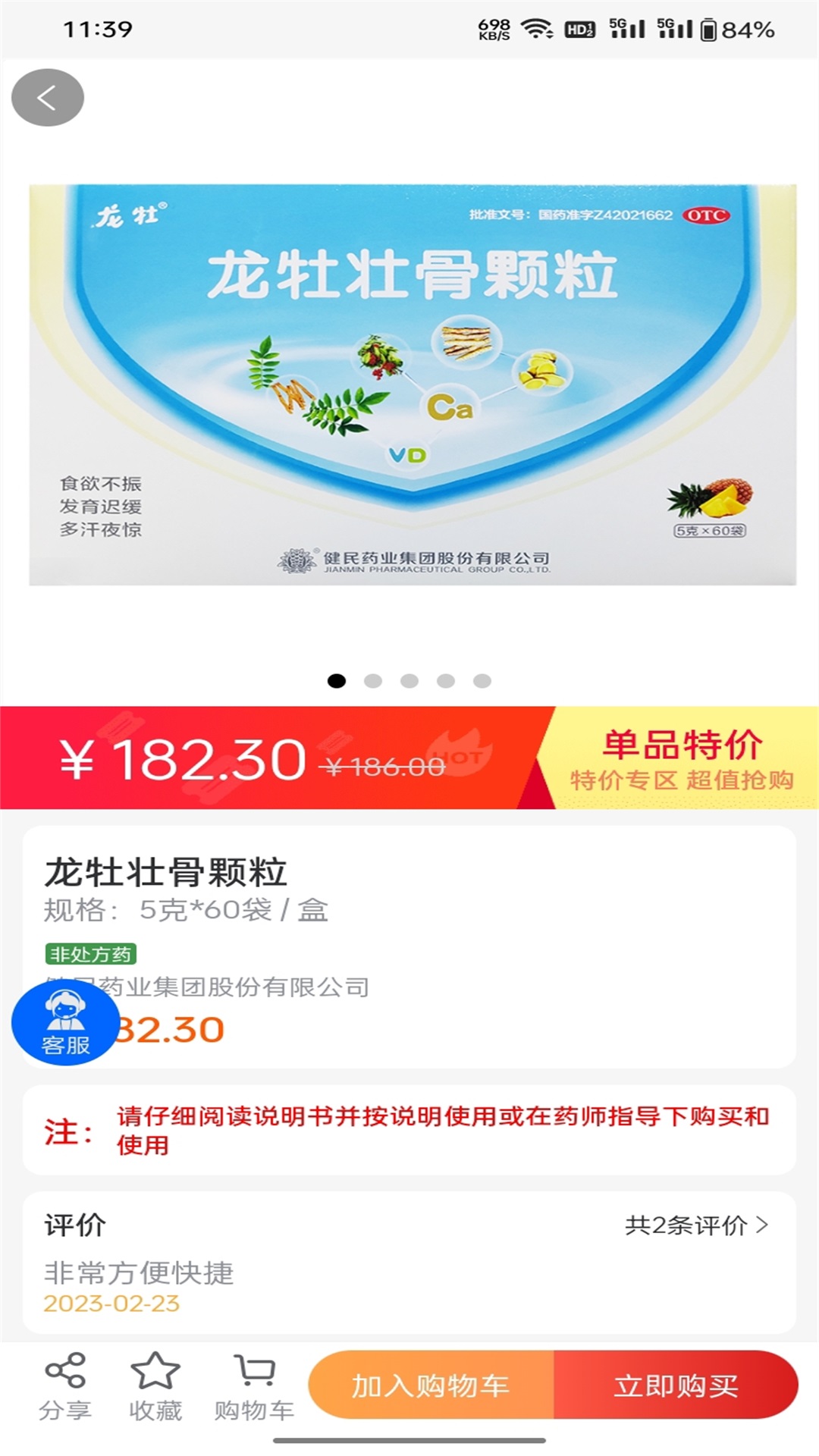Tap the Wi-Fi icon in status bar
Viewport: 819px width, 1456px height.
click(535, 27)
